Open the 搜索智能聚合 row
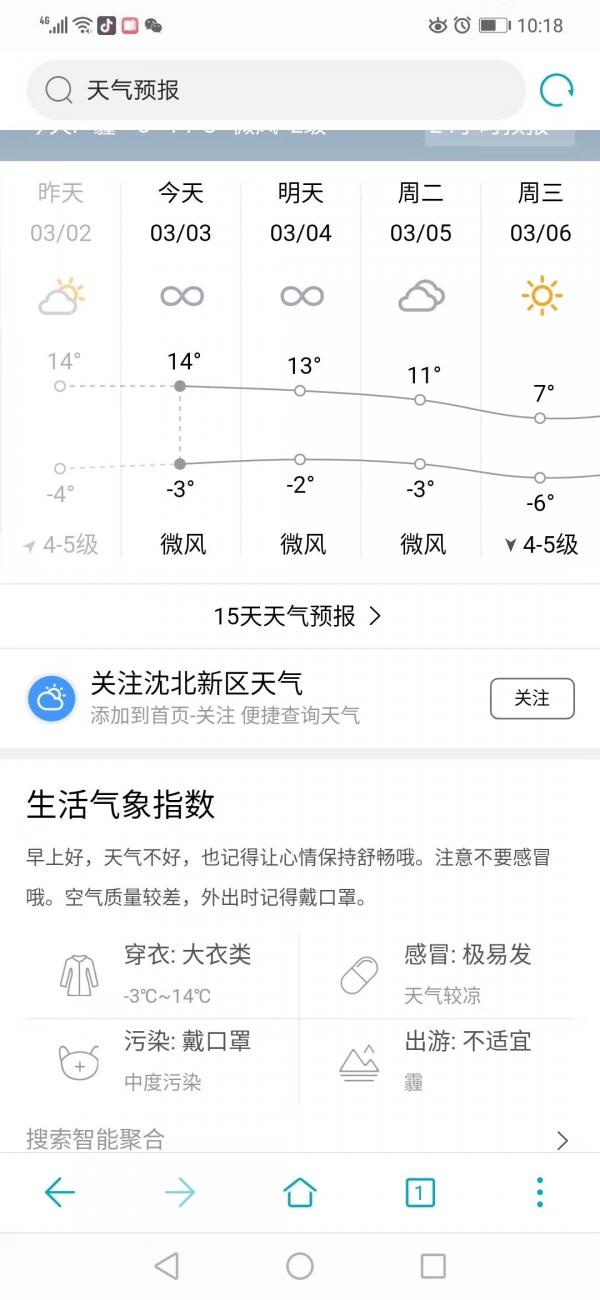 click(299, 1138)
